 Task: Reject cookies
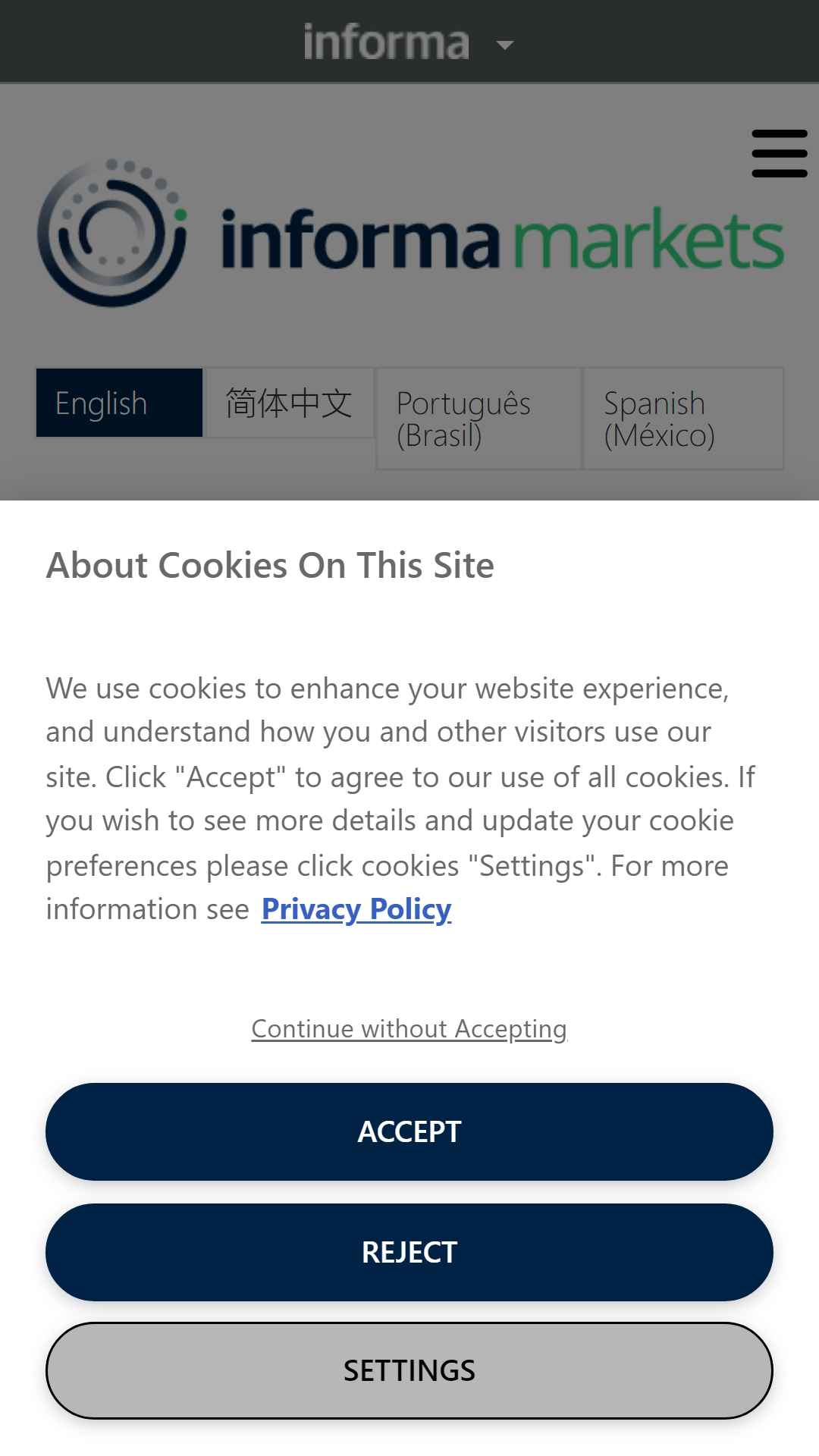409,1252
